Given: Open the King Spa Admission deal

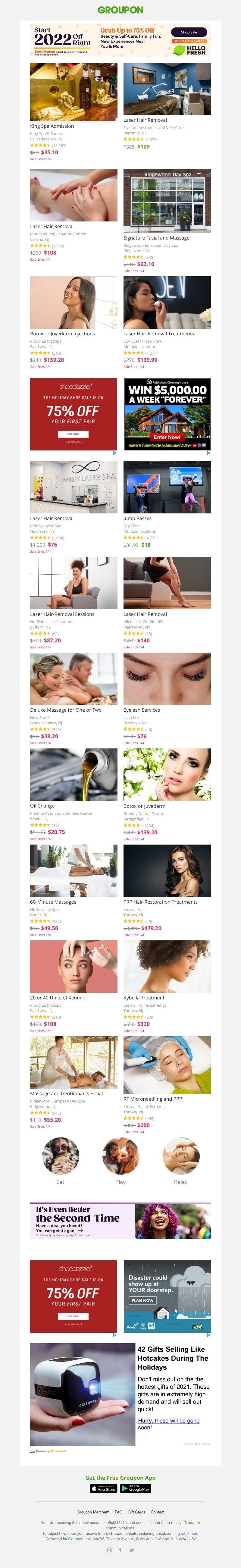Looking at the screenshot, I should [74, 92].
